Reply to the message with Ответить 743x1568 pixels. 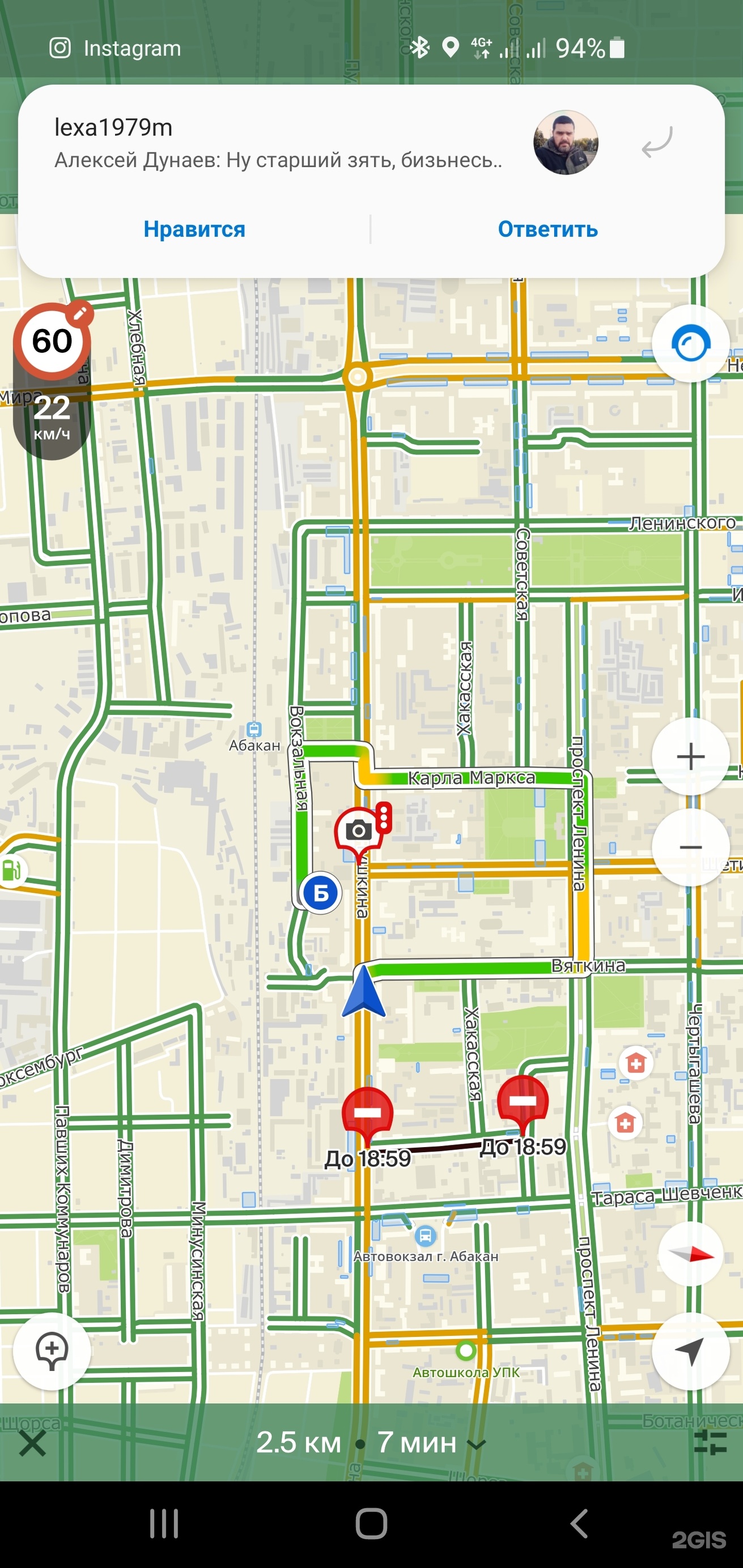547,229
